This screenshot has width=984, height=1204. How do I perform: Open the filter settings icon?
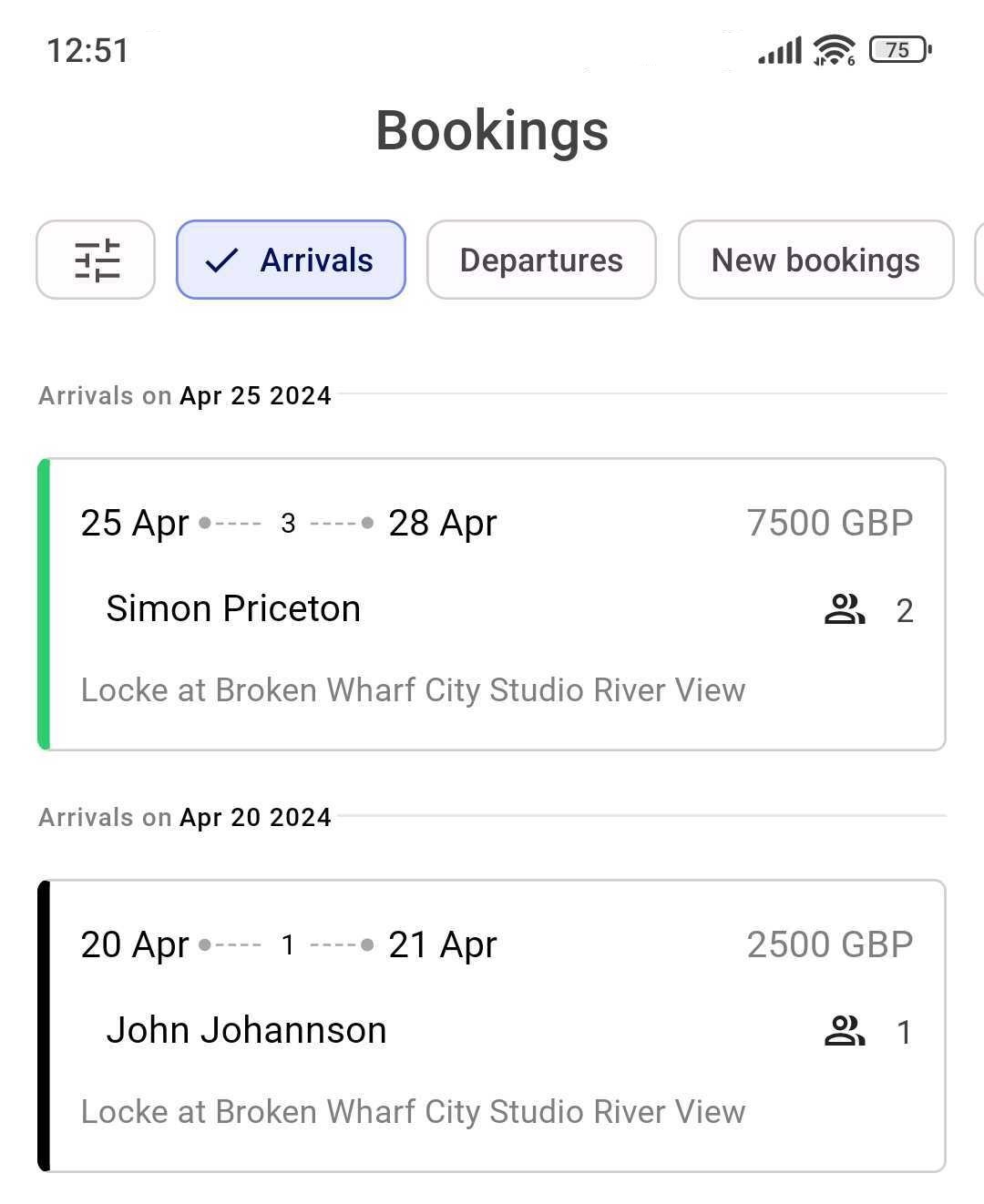coord(96,260)
